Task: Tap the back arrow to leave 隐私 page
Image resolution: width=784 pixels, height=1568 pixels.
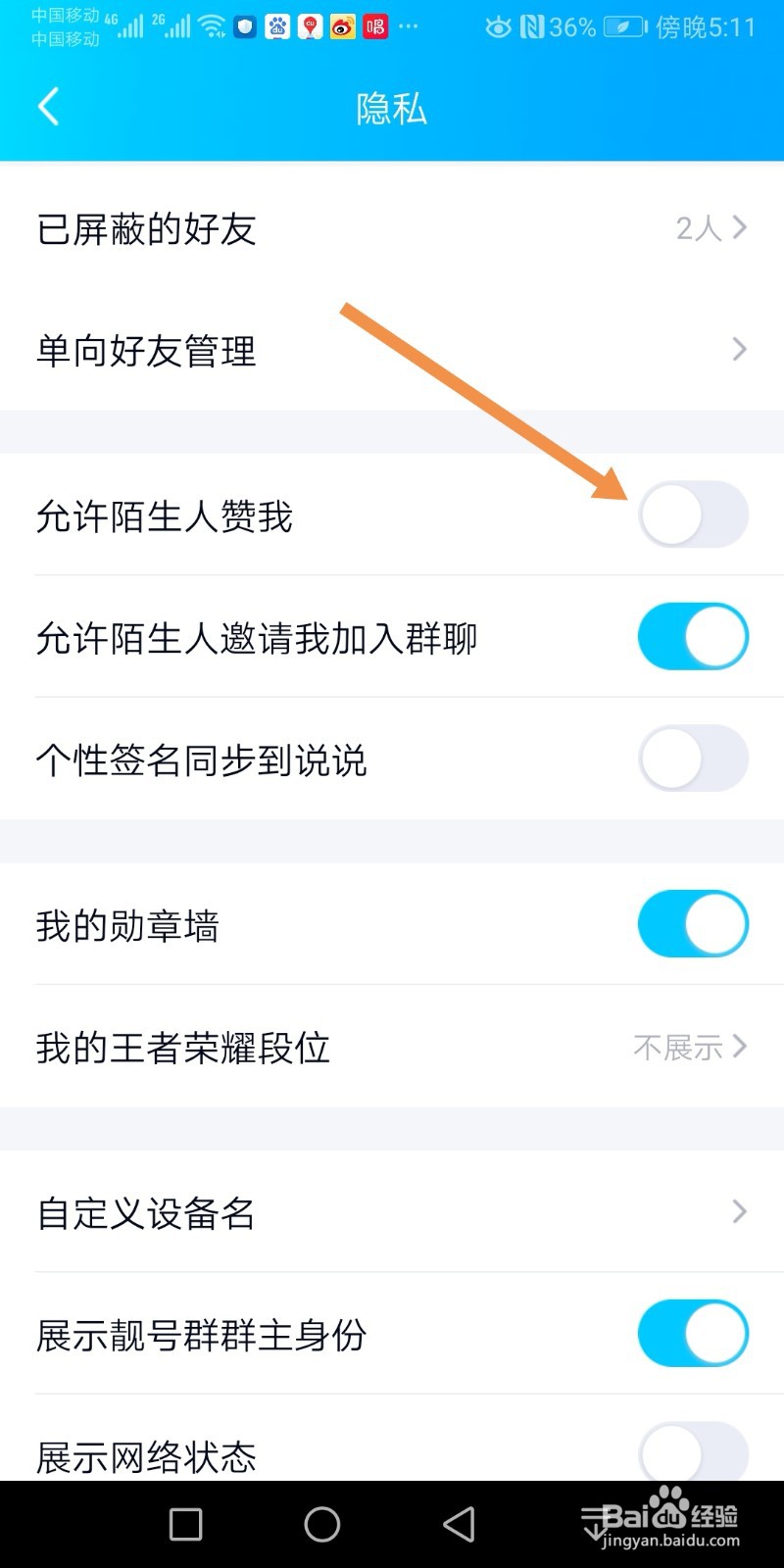Action: coord(48,106)
